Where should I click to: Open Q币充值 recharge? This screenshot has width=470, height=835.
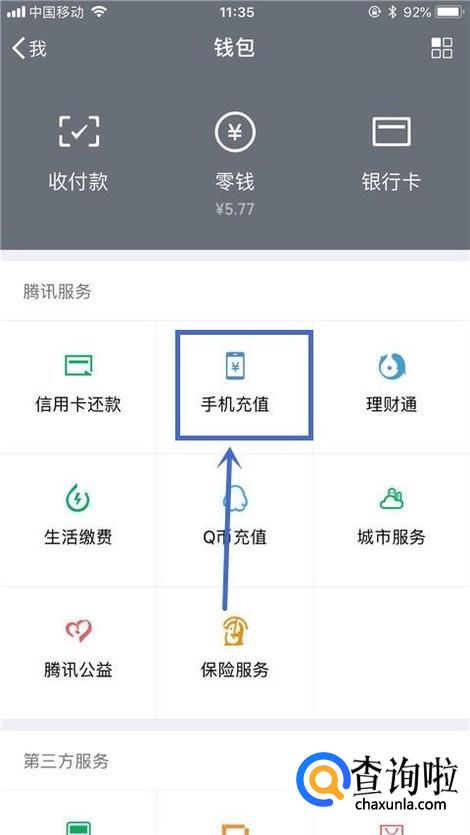235,520
